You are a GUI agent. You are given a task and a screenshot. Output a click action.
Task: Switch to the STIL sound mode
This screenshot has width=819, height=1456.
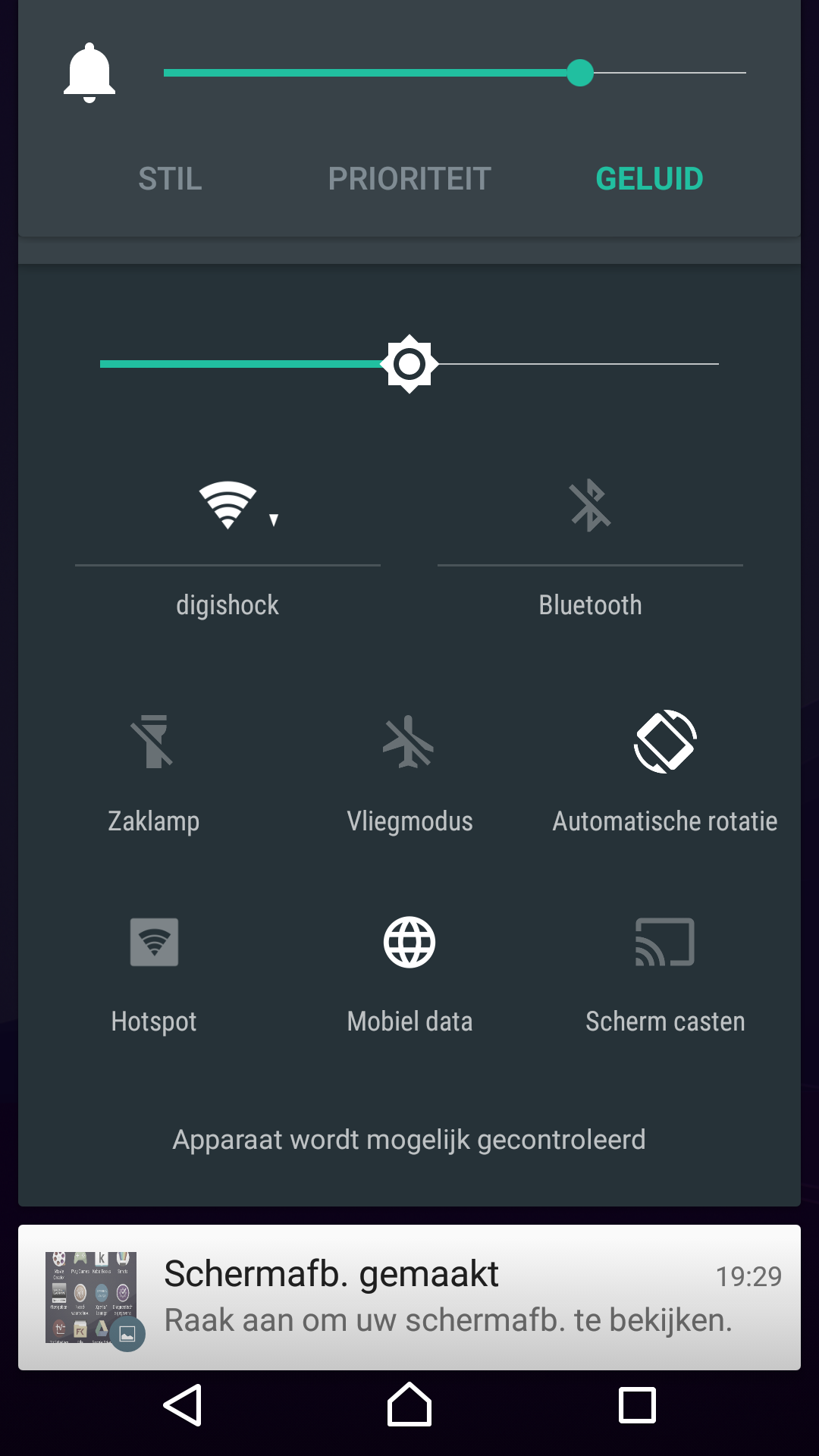(170, 179)
